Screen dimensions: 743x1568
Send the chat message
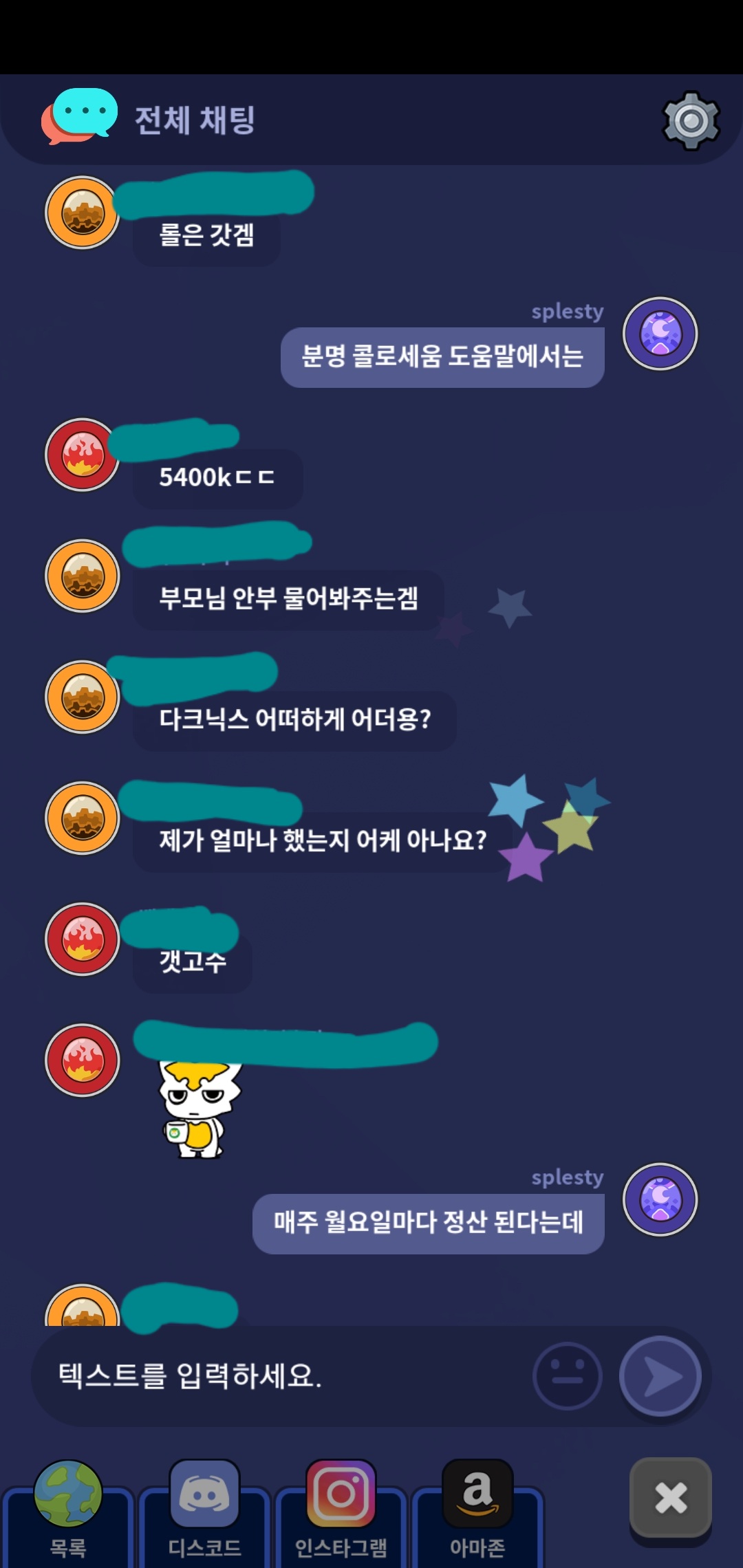click(660, 1376)
